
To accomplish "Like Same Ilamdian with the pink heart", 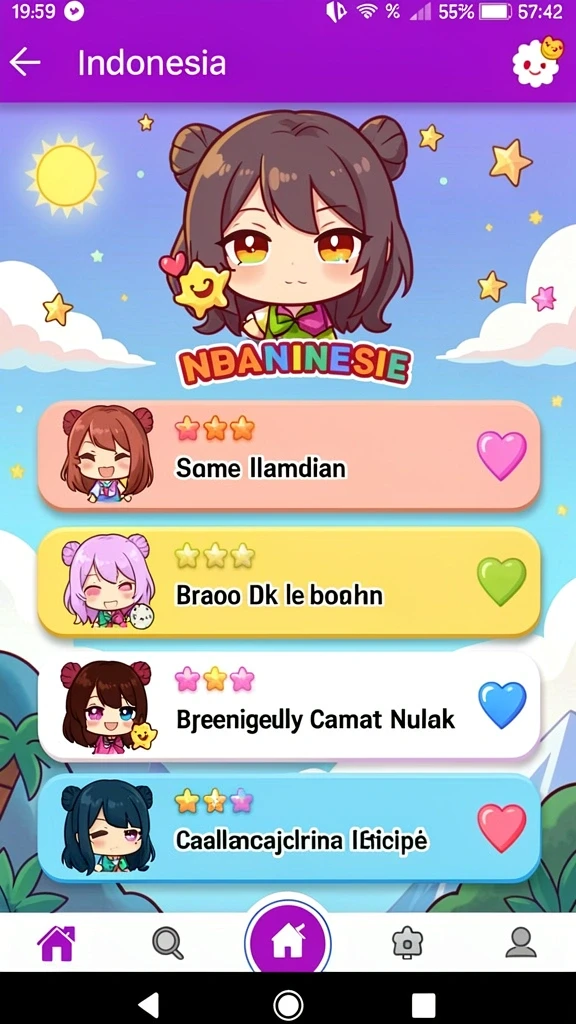I will [501, 455].
